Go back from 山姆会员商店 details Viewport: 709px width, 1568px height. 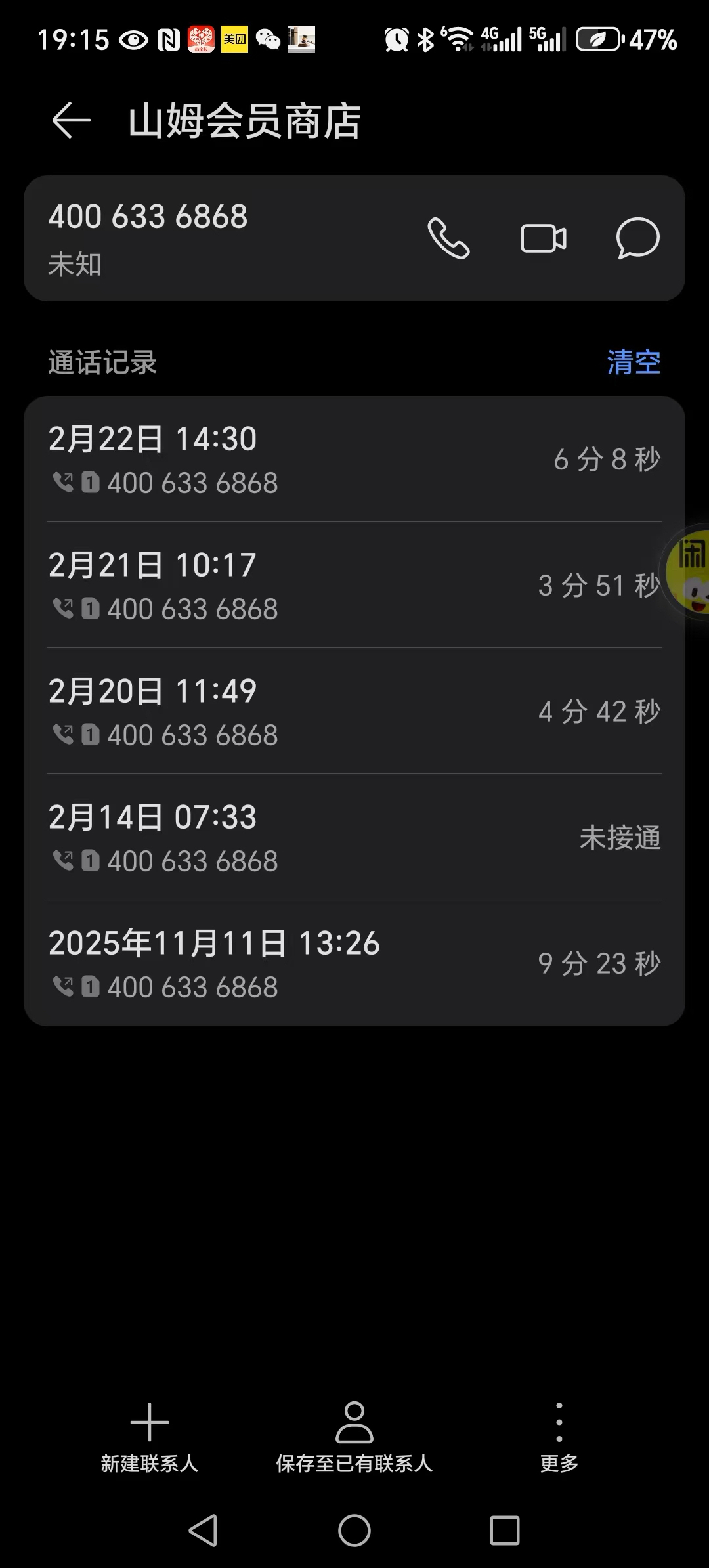(71, 121)
